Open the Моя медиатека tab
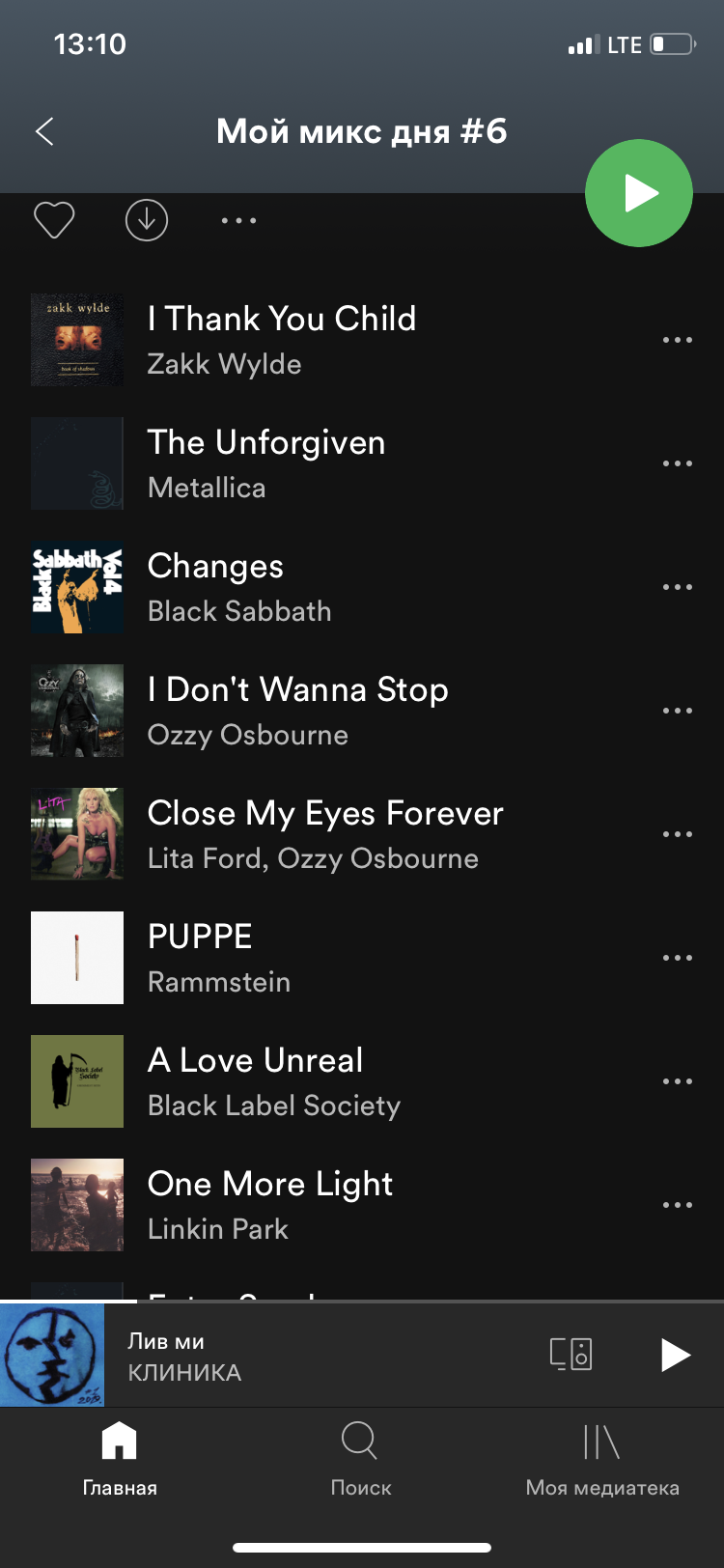This screenshot has height=1568, width=724. (x=602, y=1458)
